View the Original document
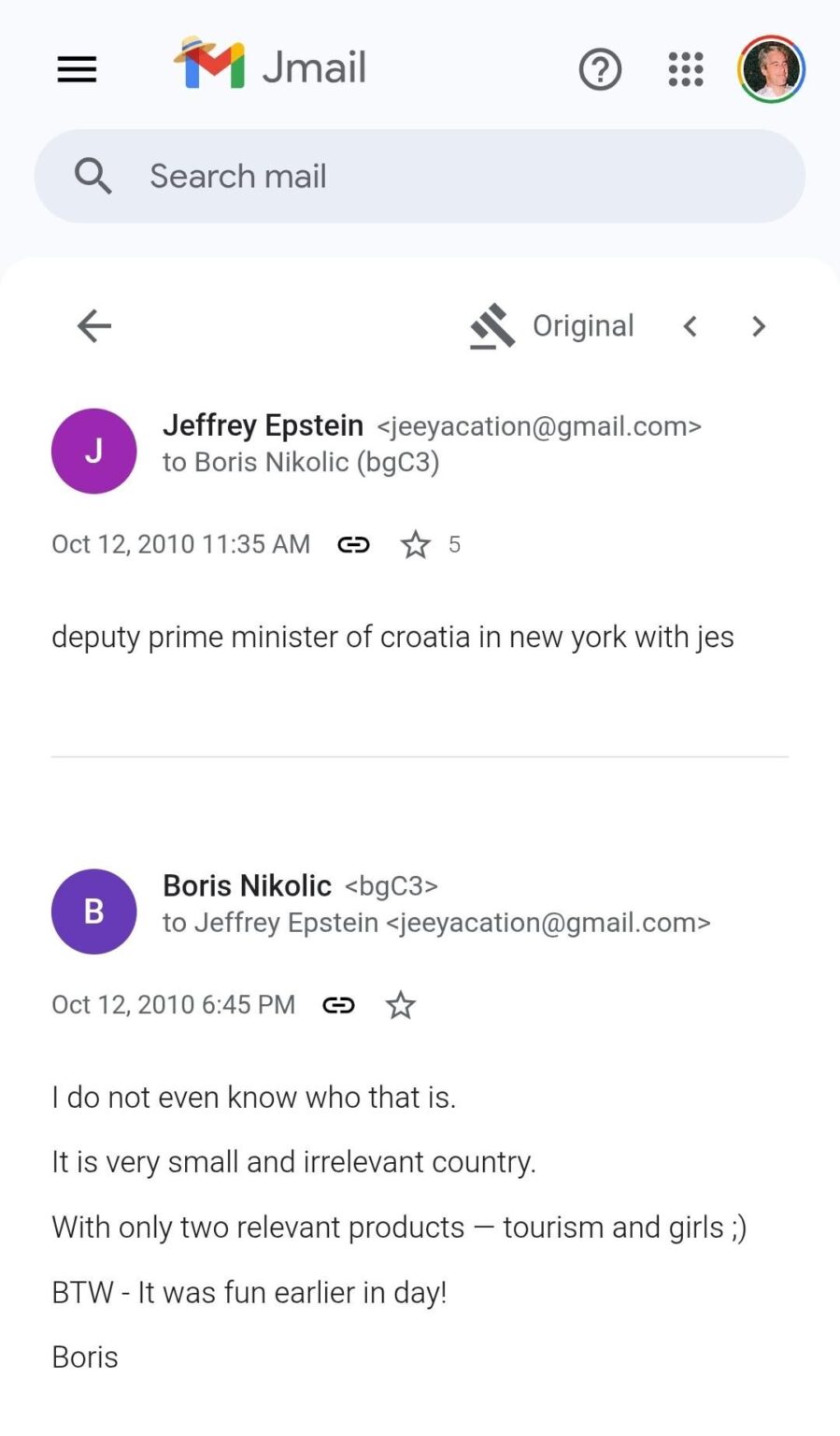 click(552, 325)
